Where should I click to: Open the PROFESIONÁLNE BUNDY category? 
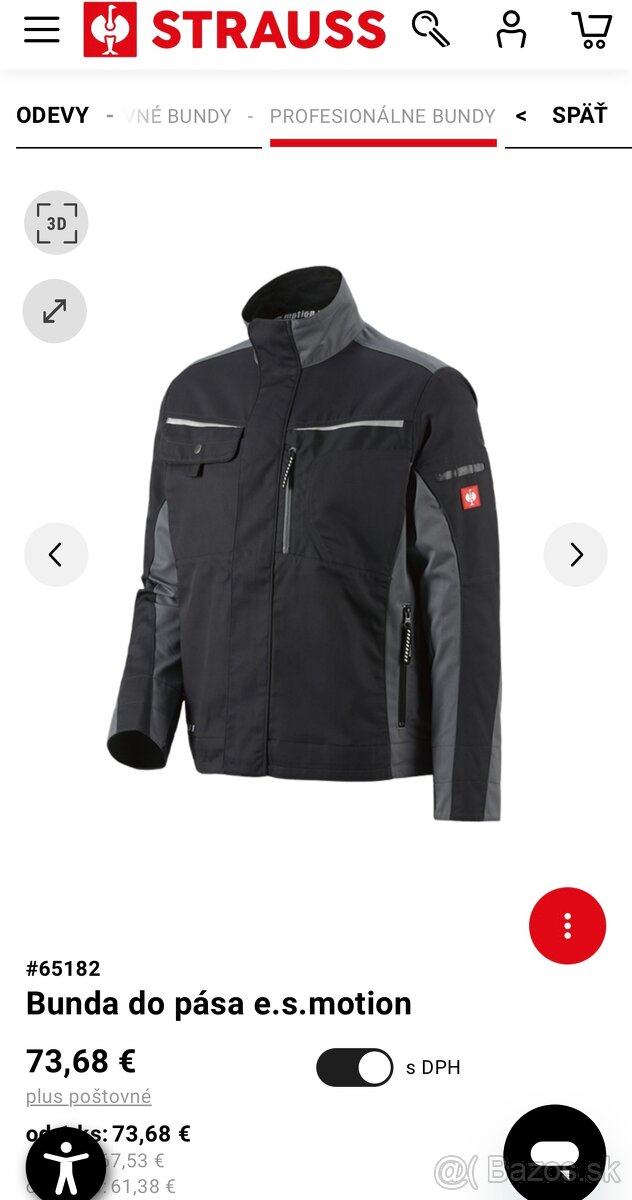tap(383, 117)
